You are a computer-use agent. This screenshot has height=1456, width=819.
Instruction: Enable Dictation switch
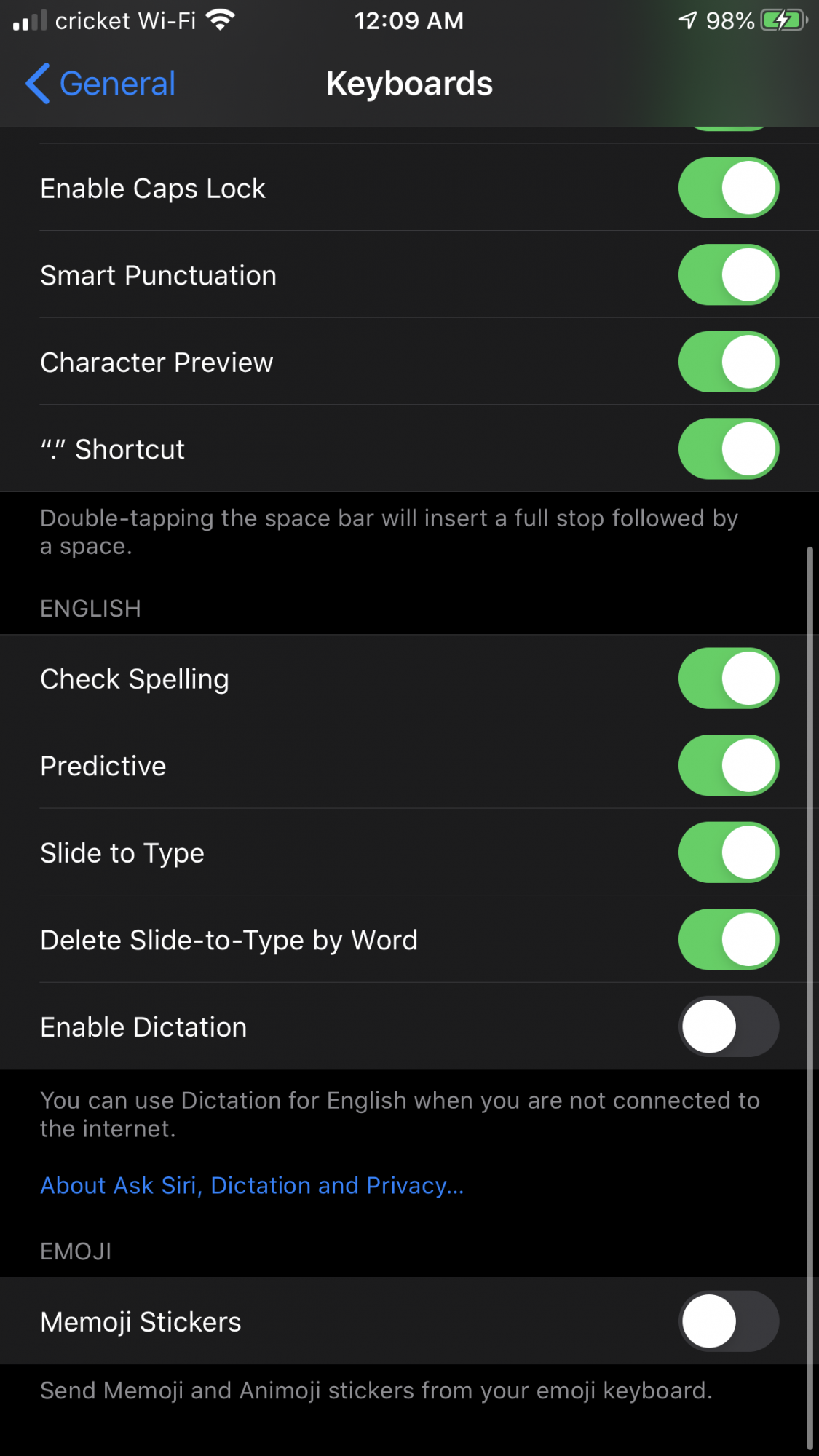click(x=728, y=1026)
